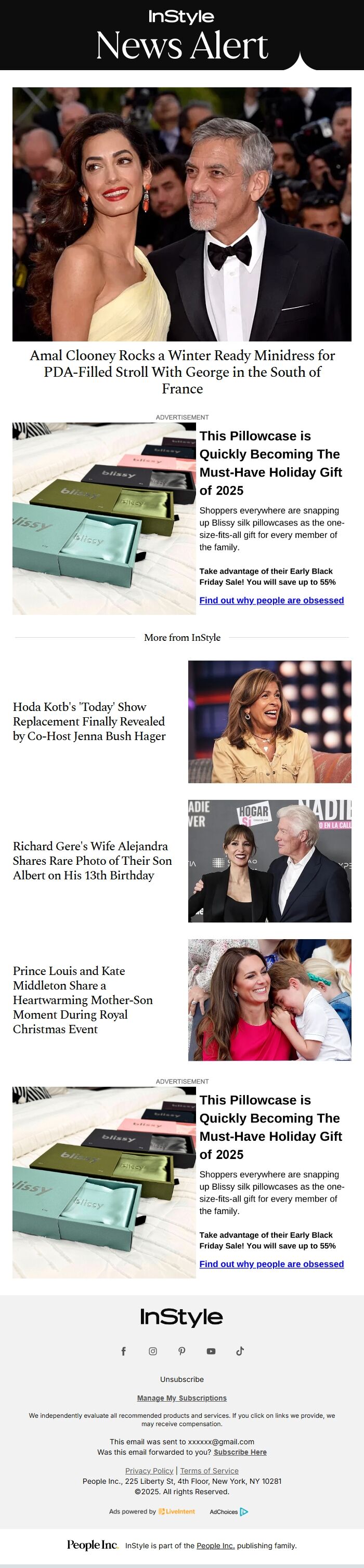Open the Amal and George Clooney photo
This screenshot has height=1568, width=364.
click(x=182, y=214)
